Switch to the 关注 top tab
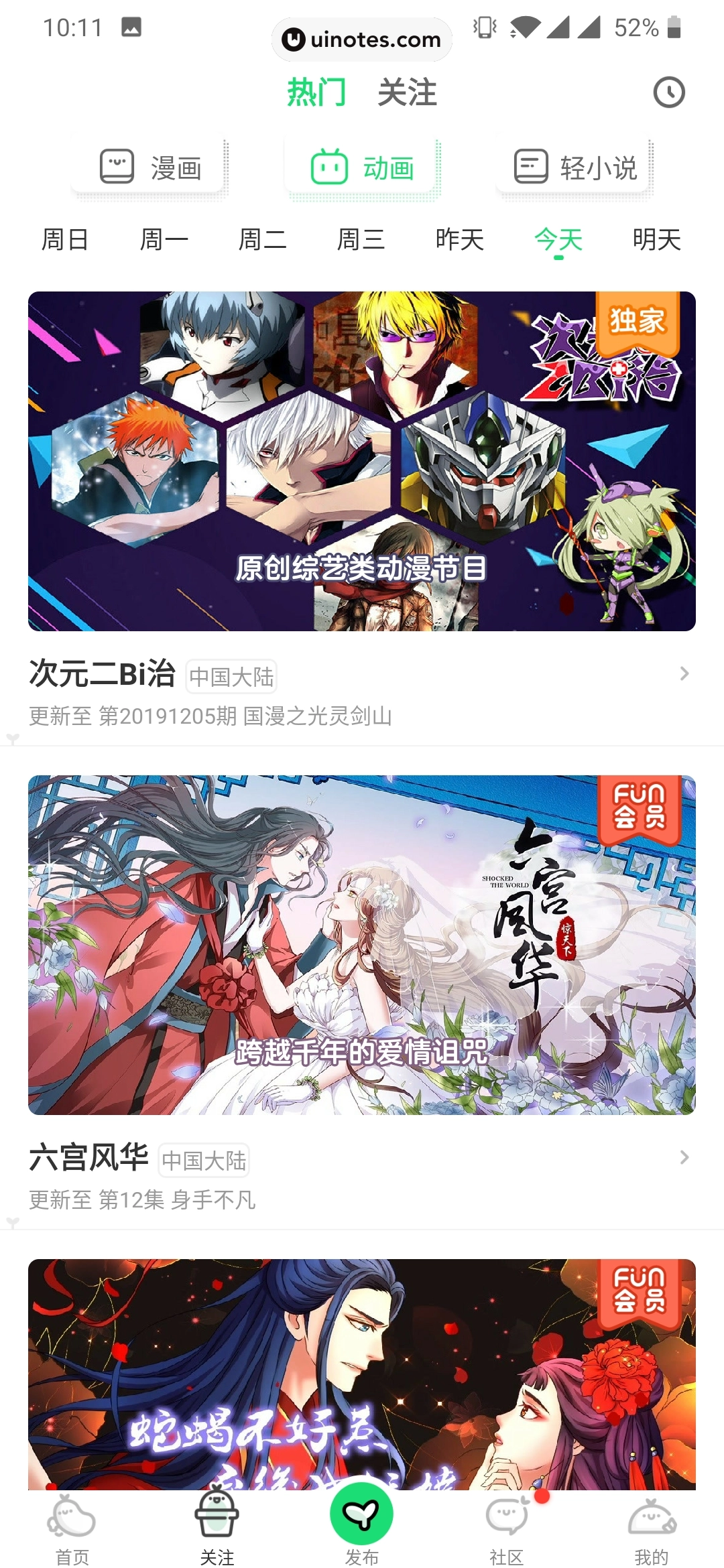This screenshot has height=1568, width=724. pyautogui.click(x=407, y=92)
